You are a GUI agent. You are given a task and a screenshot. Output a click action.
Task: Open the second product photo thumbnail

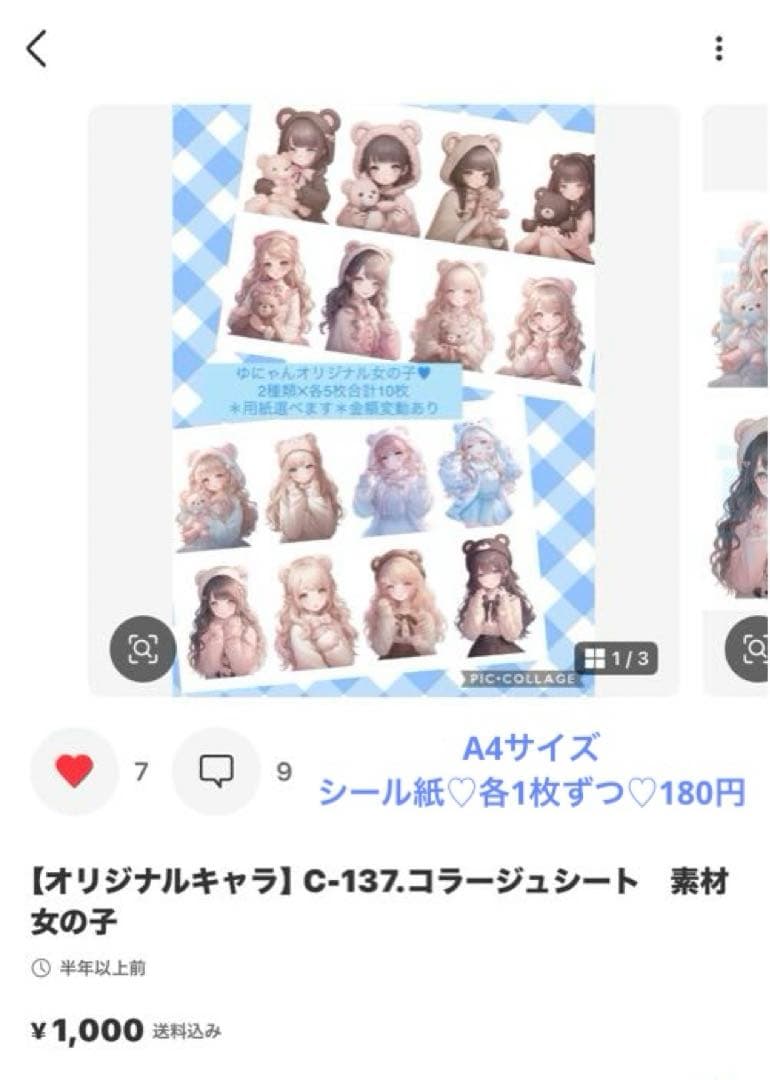(740, 400)
